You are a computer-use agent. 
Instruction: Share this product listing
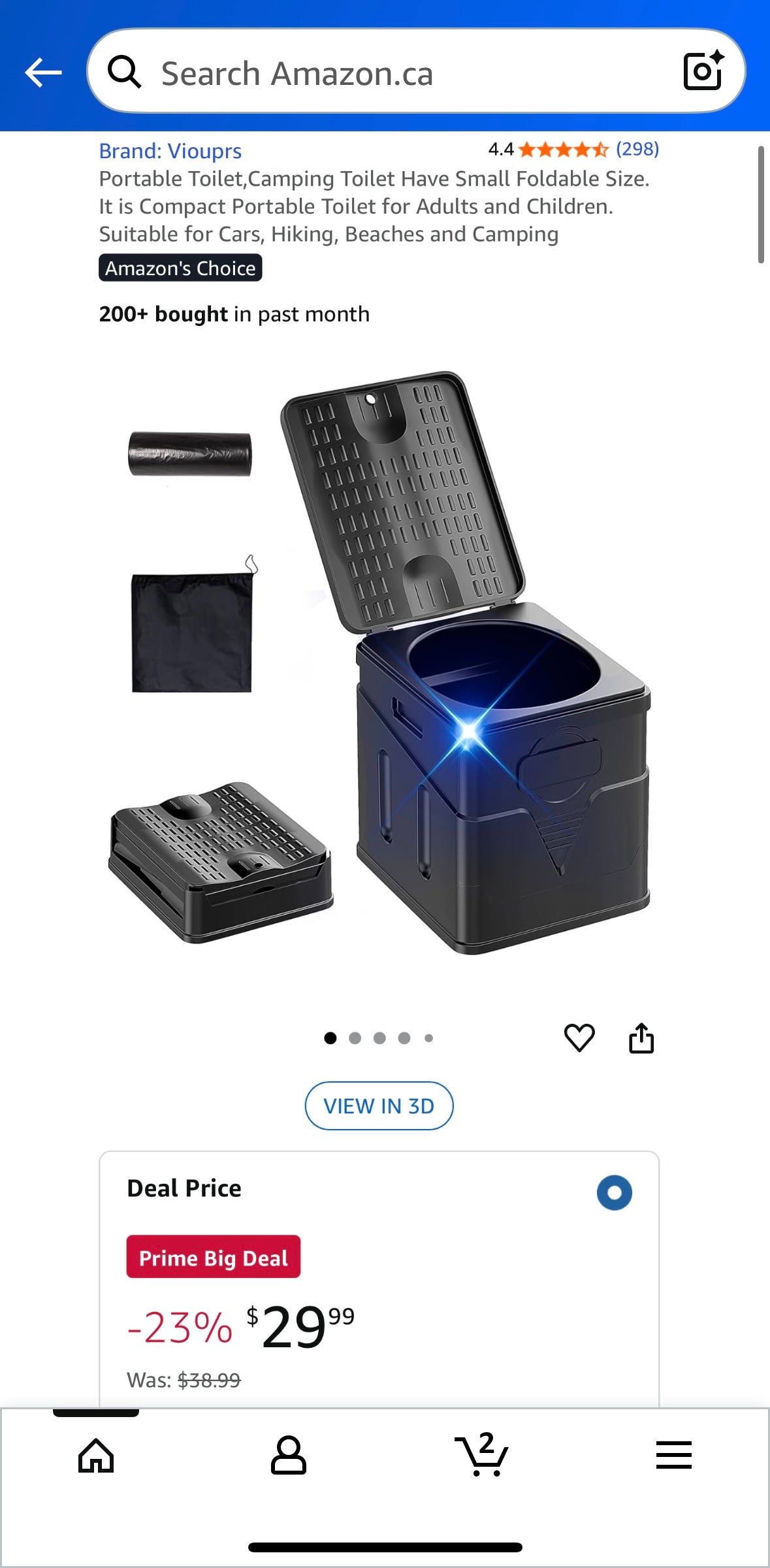click(641, 1037)
